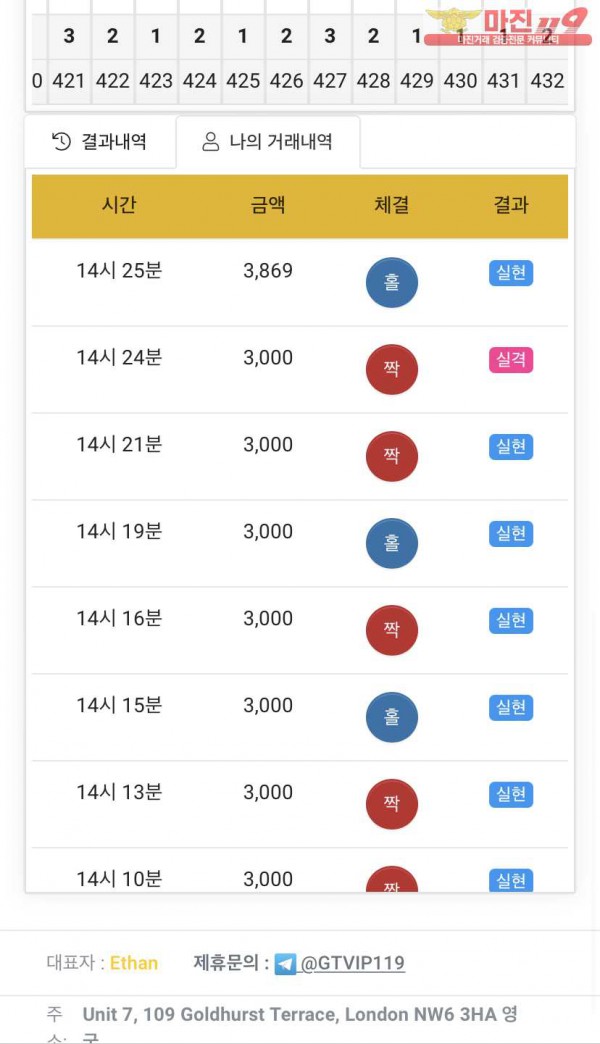Select the 나의 거래내역 tab
600x1044 pixels.
268,142
